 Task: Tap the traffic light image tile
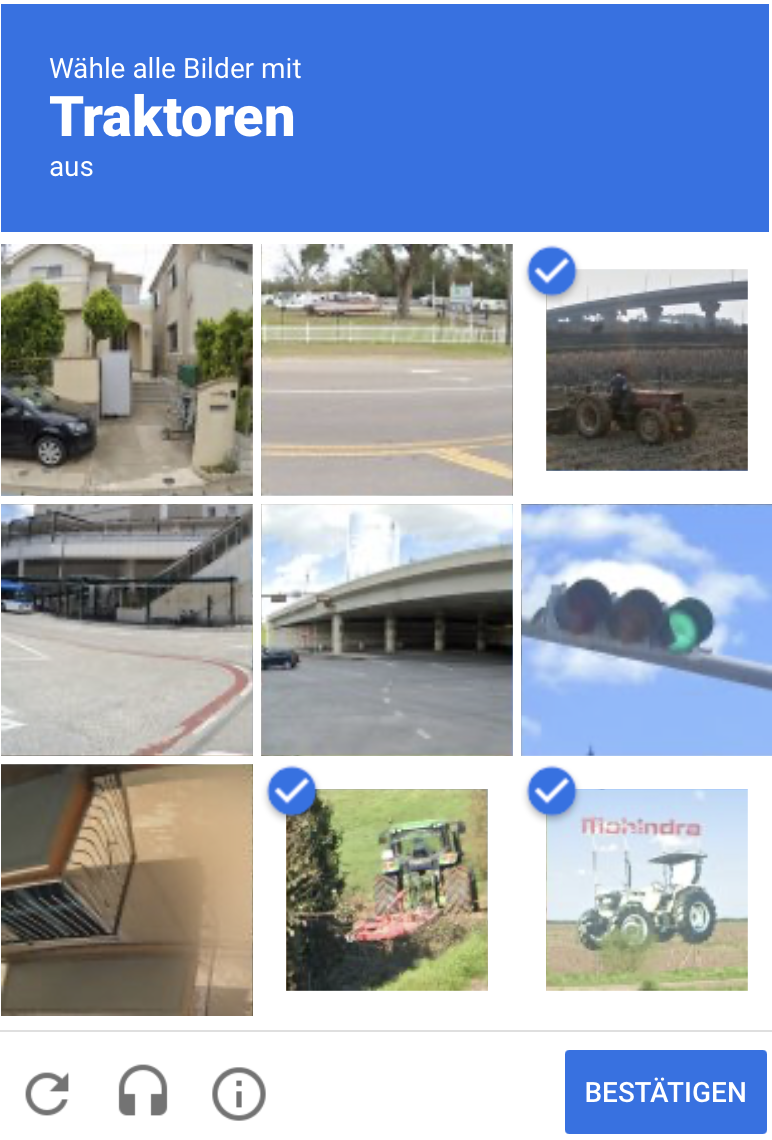(x=646, y=630)
